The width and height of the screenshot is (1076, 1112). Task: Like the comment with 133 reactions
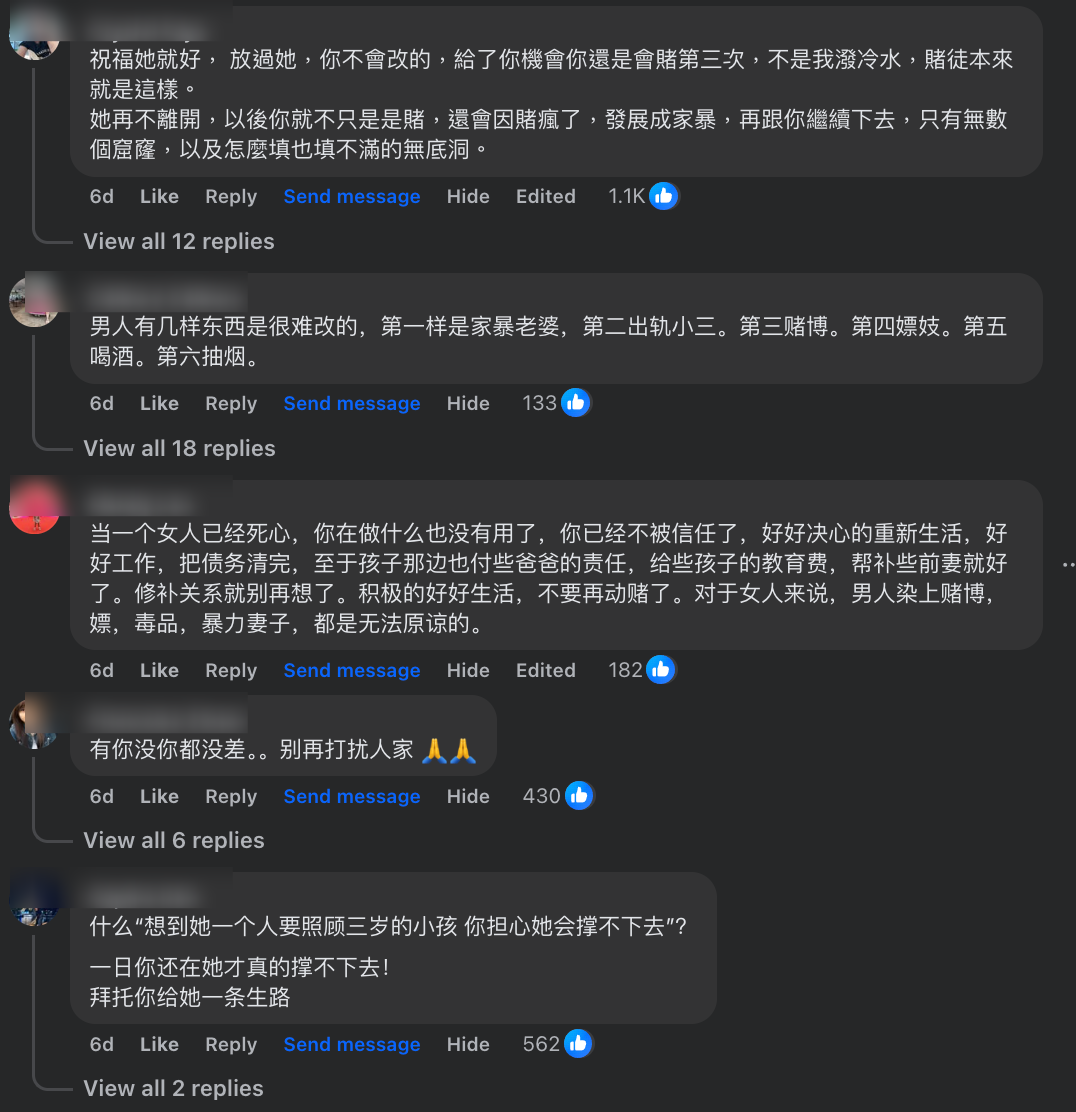tap(159, 403)
